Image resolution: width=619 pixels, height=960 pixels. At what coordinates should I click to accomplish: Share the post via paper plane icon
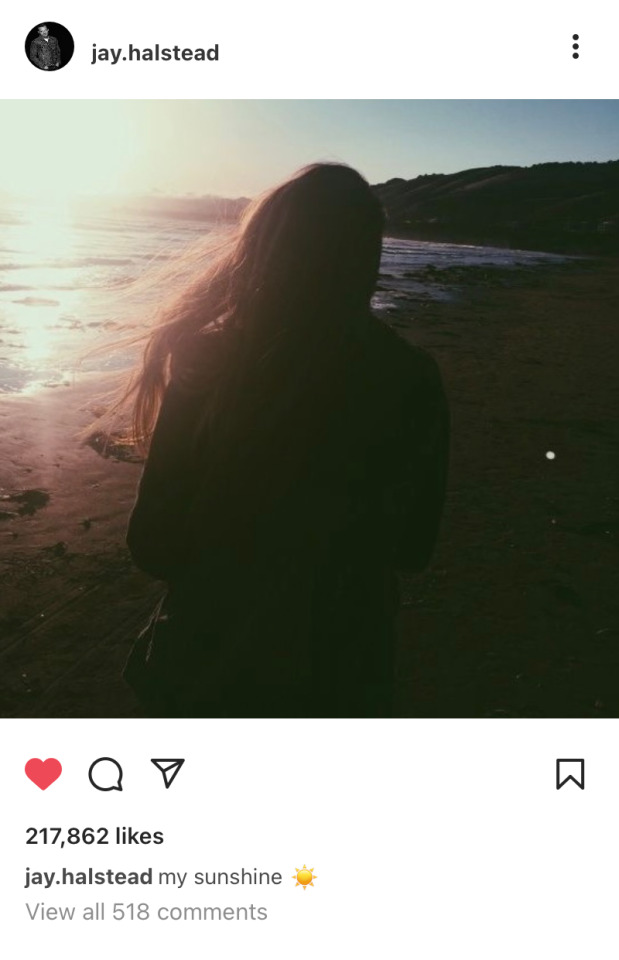click(167, 772)
